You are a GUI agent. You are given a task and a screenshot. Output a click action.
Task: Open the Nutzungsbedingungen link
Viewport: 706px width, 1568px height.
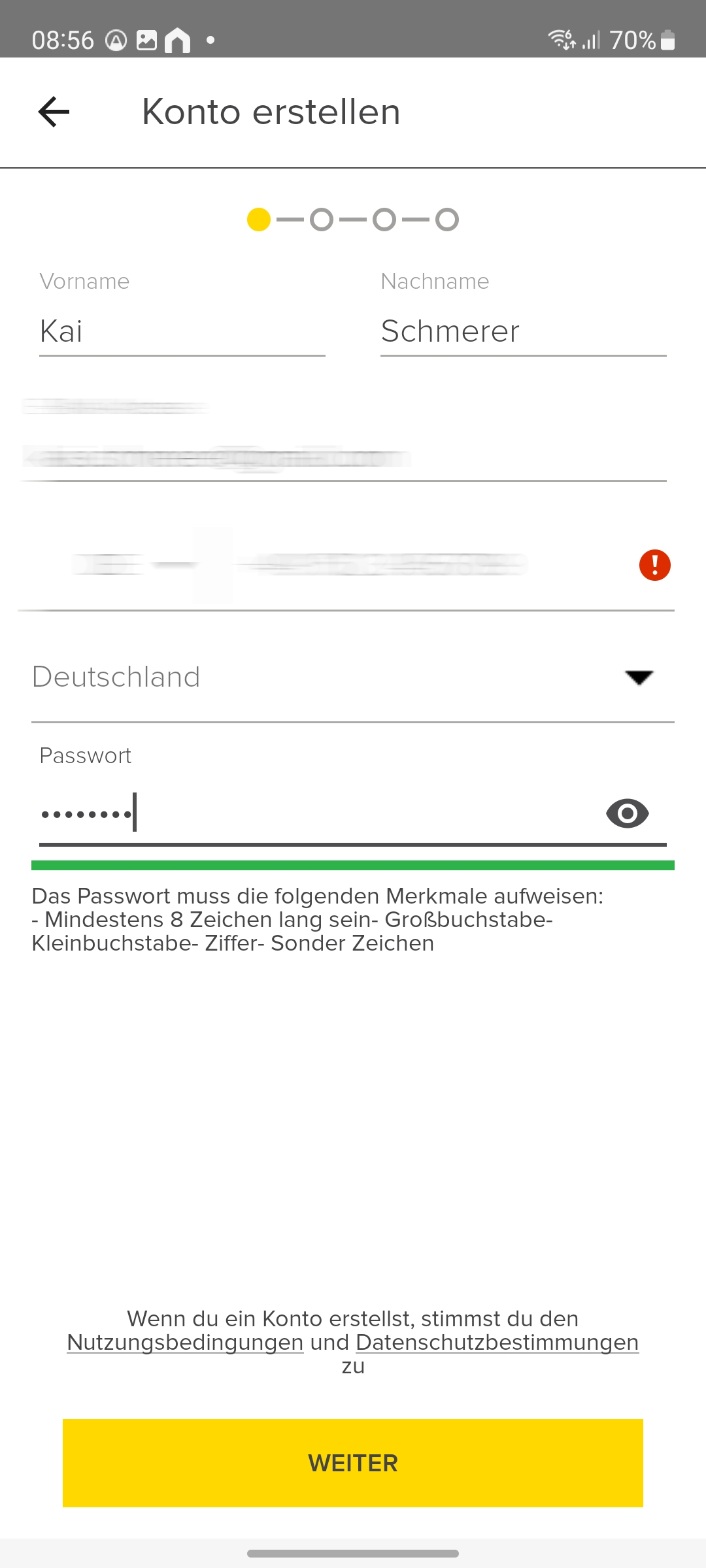[185, 1343]
